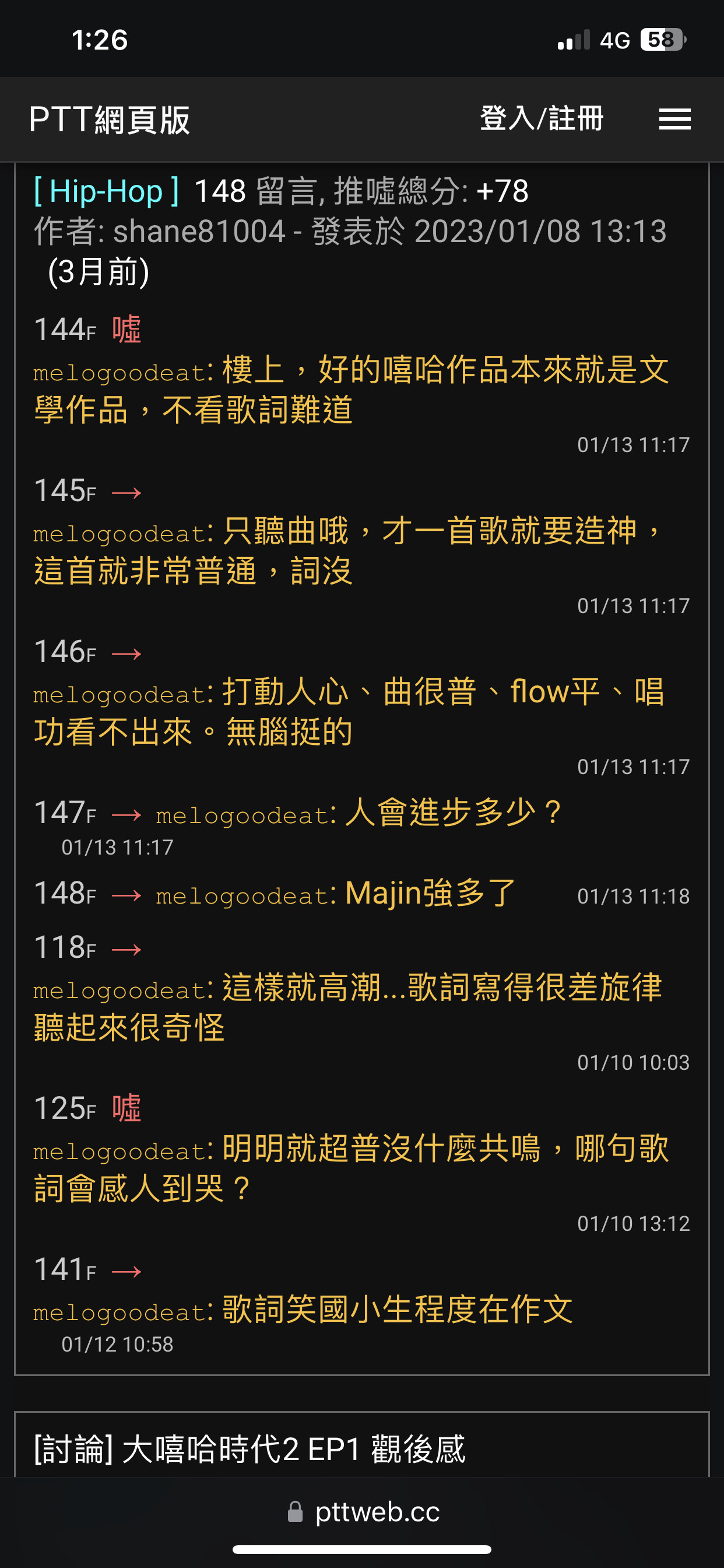Go to PTT網頁版 home
This screenshot has width=724, height=1568.
(x=110, y=120)
